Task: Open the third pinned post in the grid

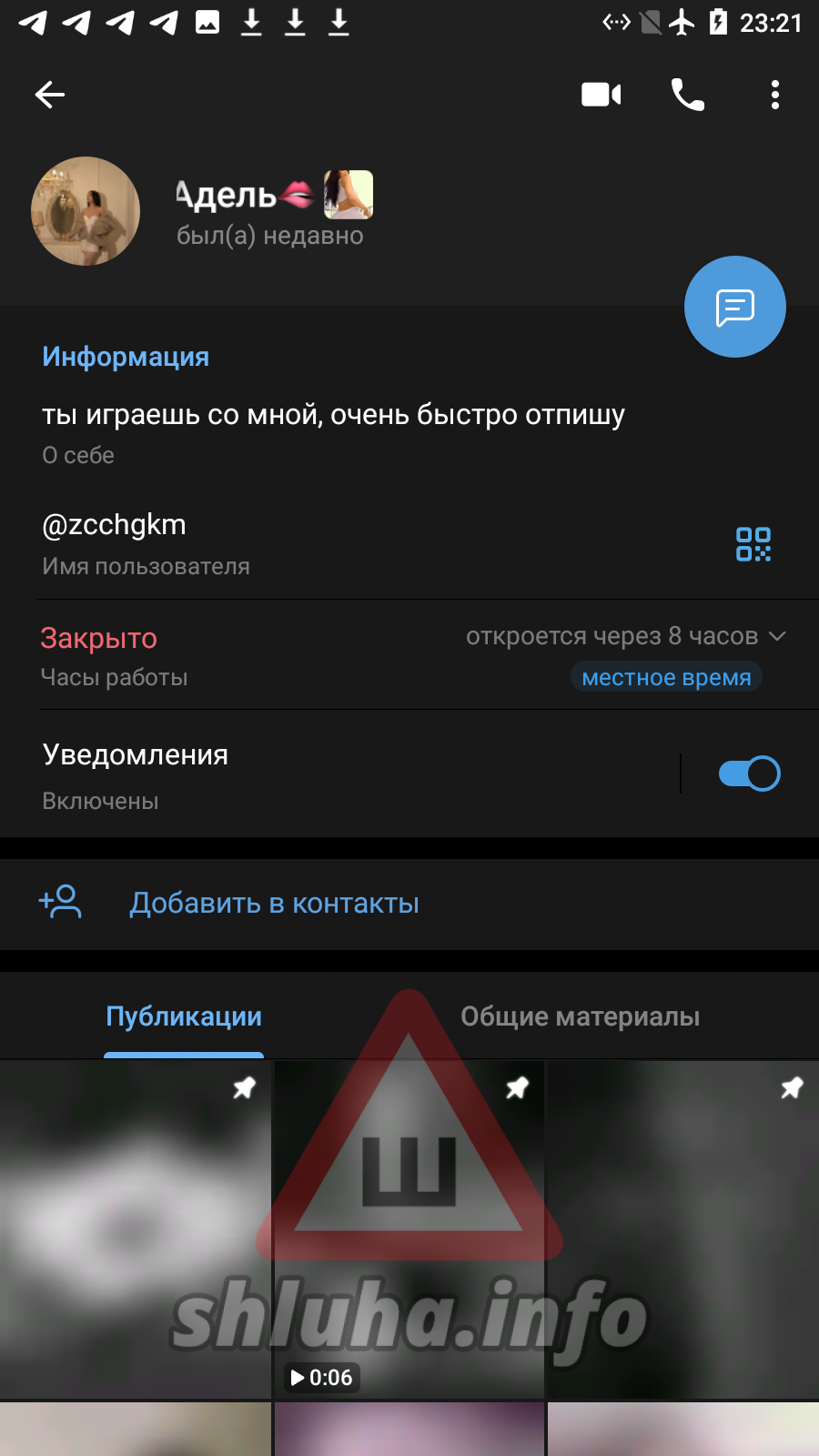Action: coord(682,1228)
